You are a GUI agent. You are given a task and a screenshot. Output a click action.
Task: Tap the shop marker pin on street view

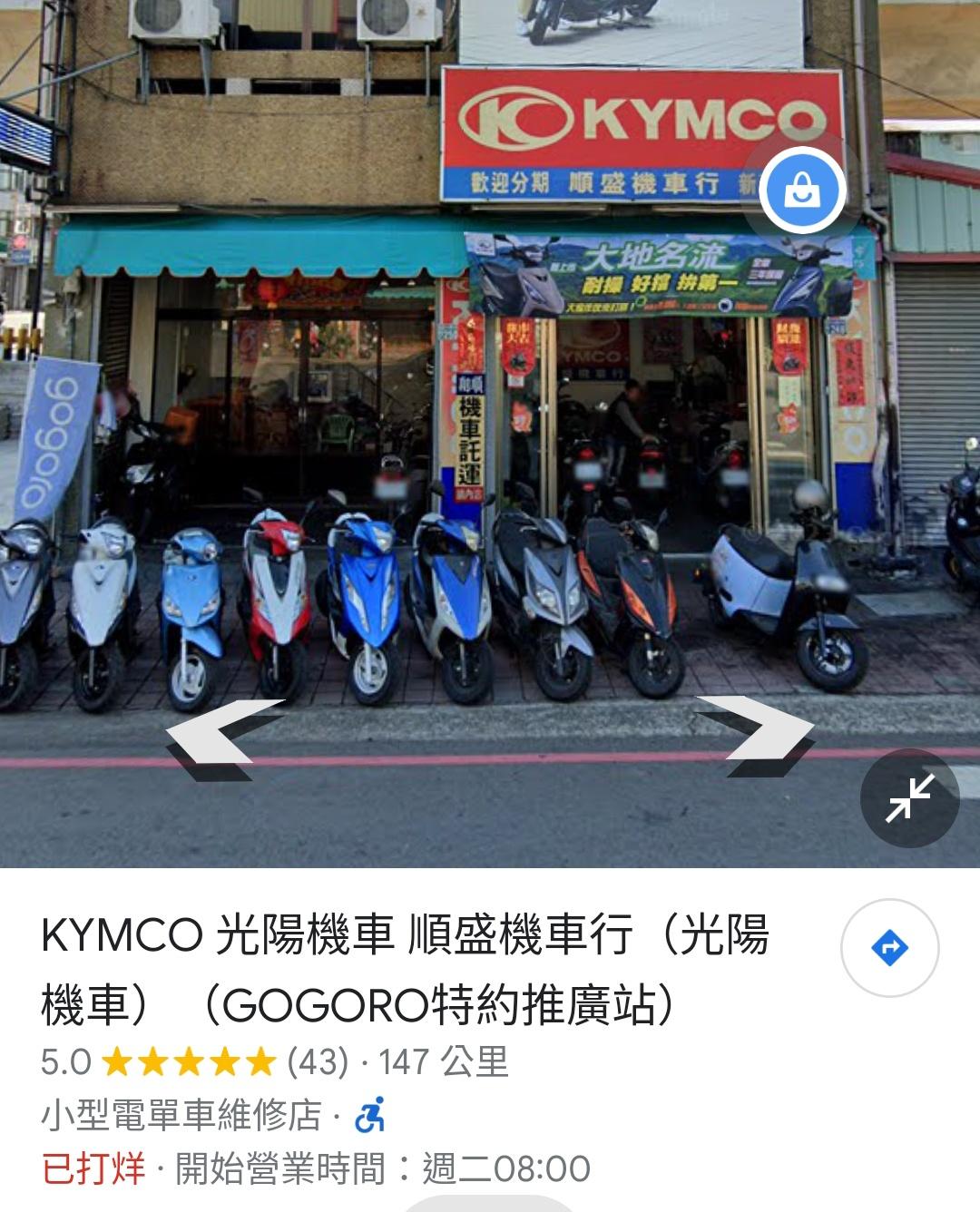pos(802,191)
